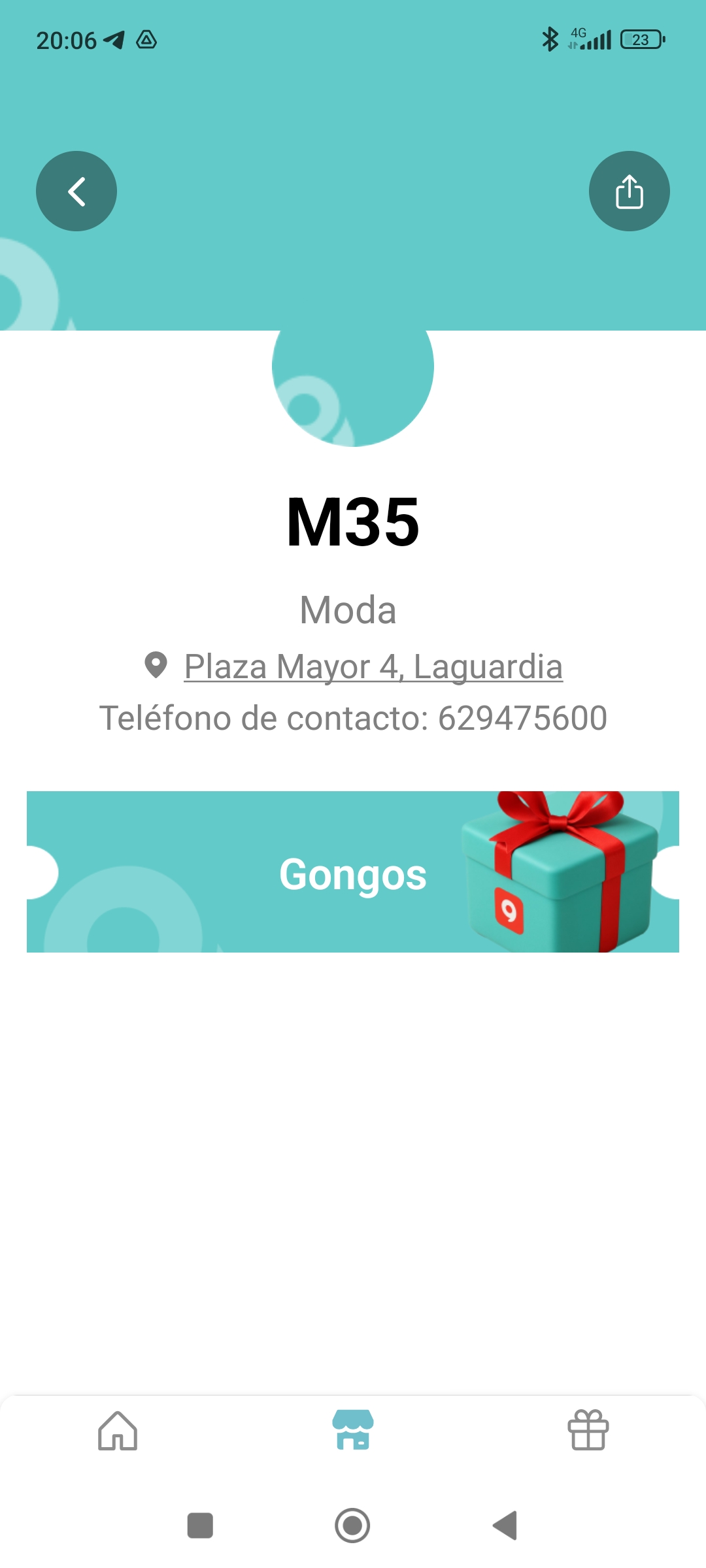Open the recent apps system button
The width and height of the screenshot is (706, 1568).
[200, 1526]
